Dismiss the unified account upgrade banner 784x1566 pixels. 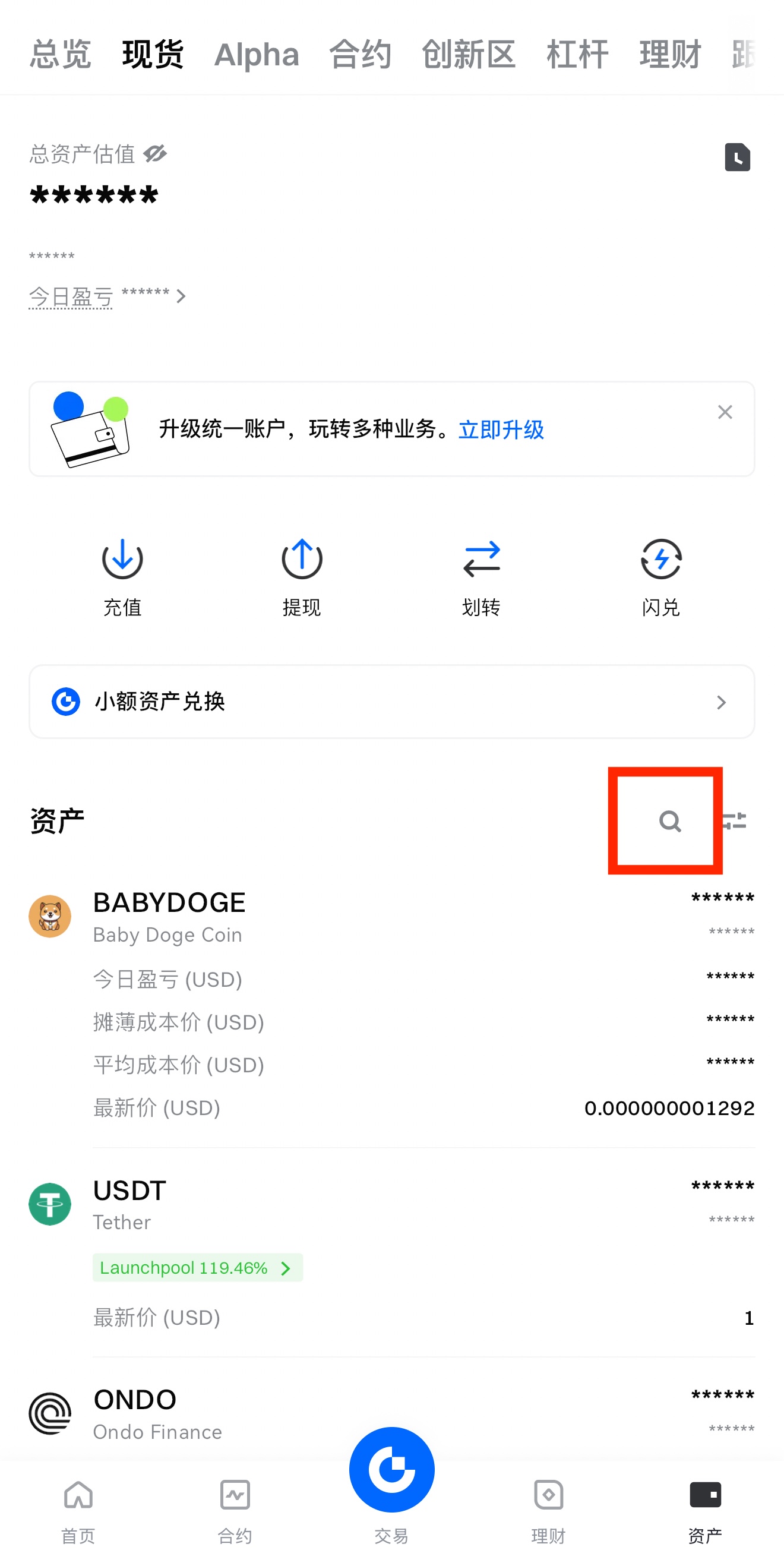(725, 412)
